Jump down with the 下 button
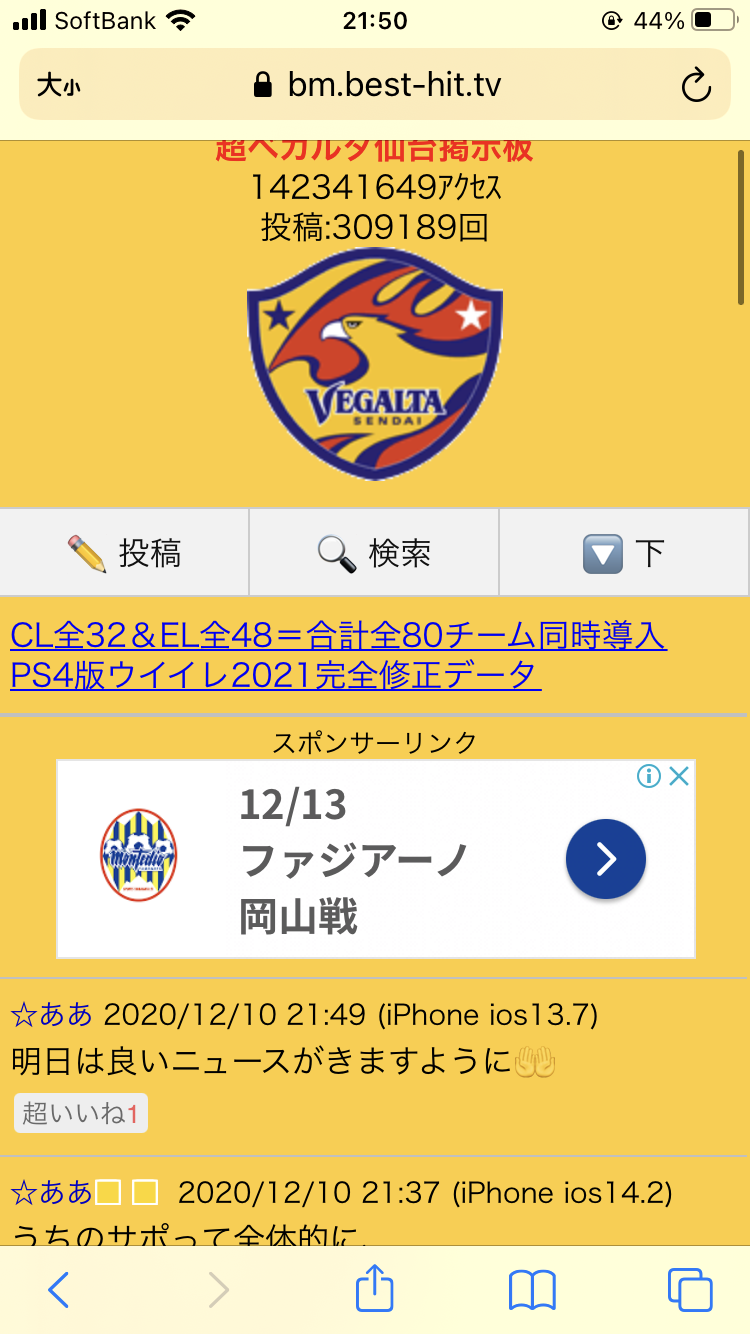This screenshot has width=750, height=1334. click(x=624, y=552)
